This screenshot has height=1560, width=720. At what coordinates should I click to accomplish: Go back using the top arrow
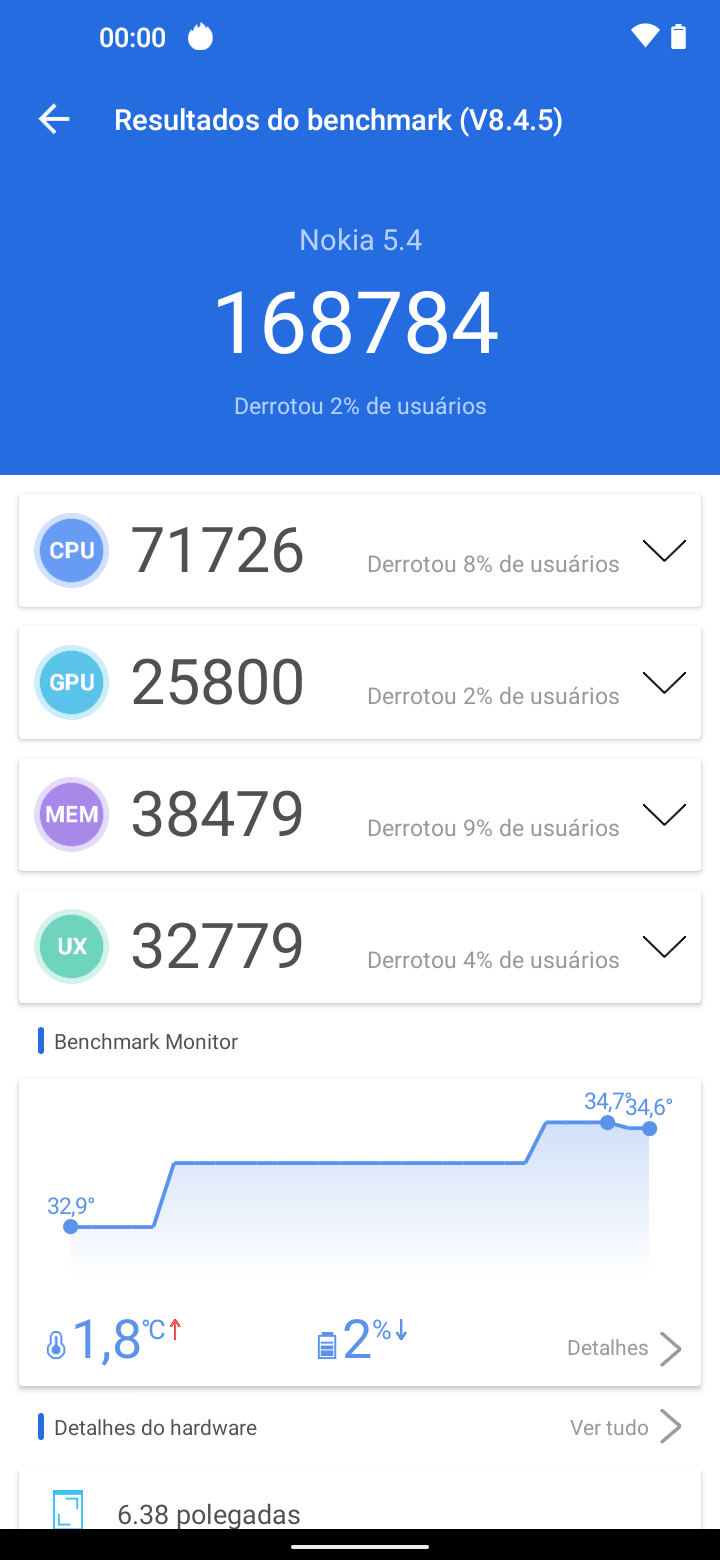pyautogui.click(x=54, y=120)
